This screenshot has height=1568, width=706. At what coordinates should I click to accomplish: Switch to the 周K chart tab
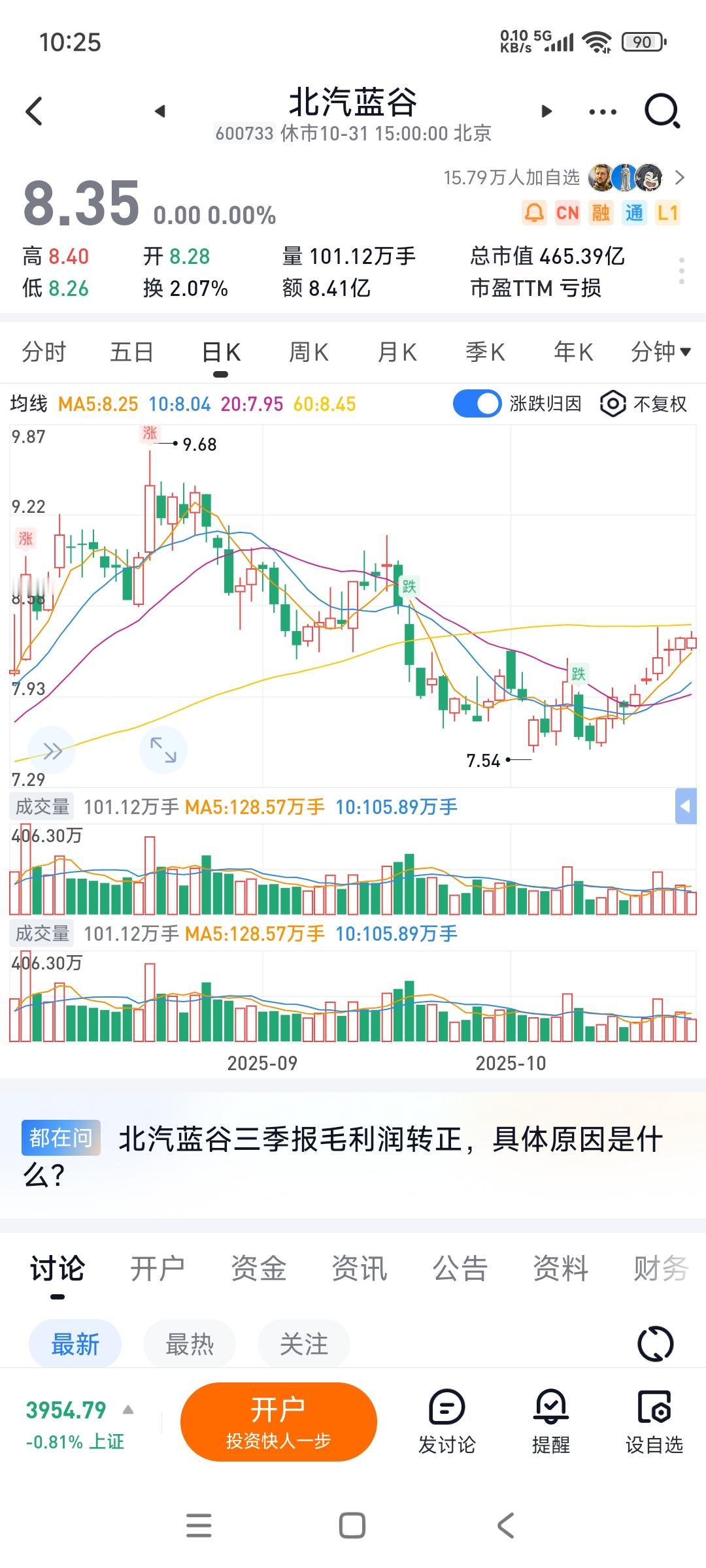coord(308,351)
